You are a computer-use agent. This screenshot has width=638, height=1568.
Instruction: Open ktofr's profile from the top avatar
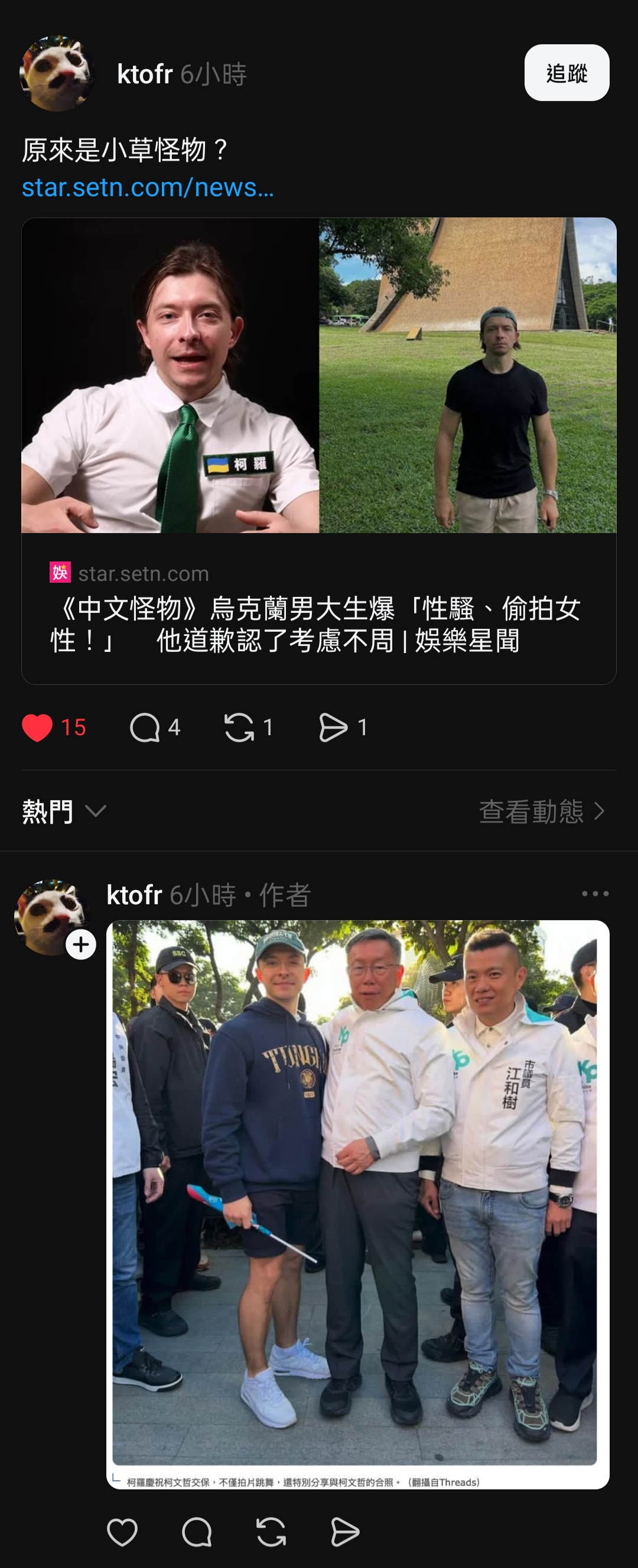point(57,74)
